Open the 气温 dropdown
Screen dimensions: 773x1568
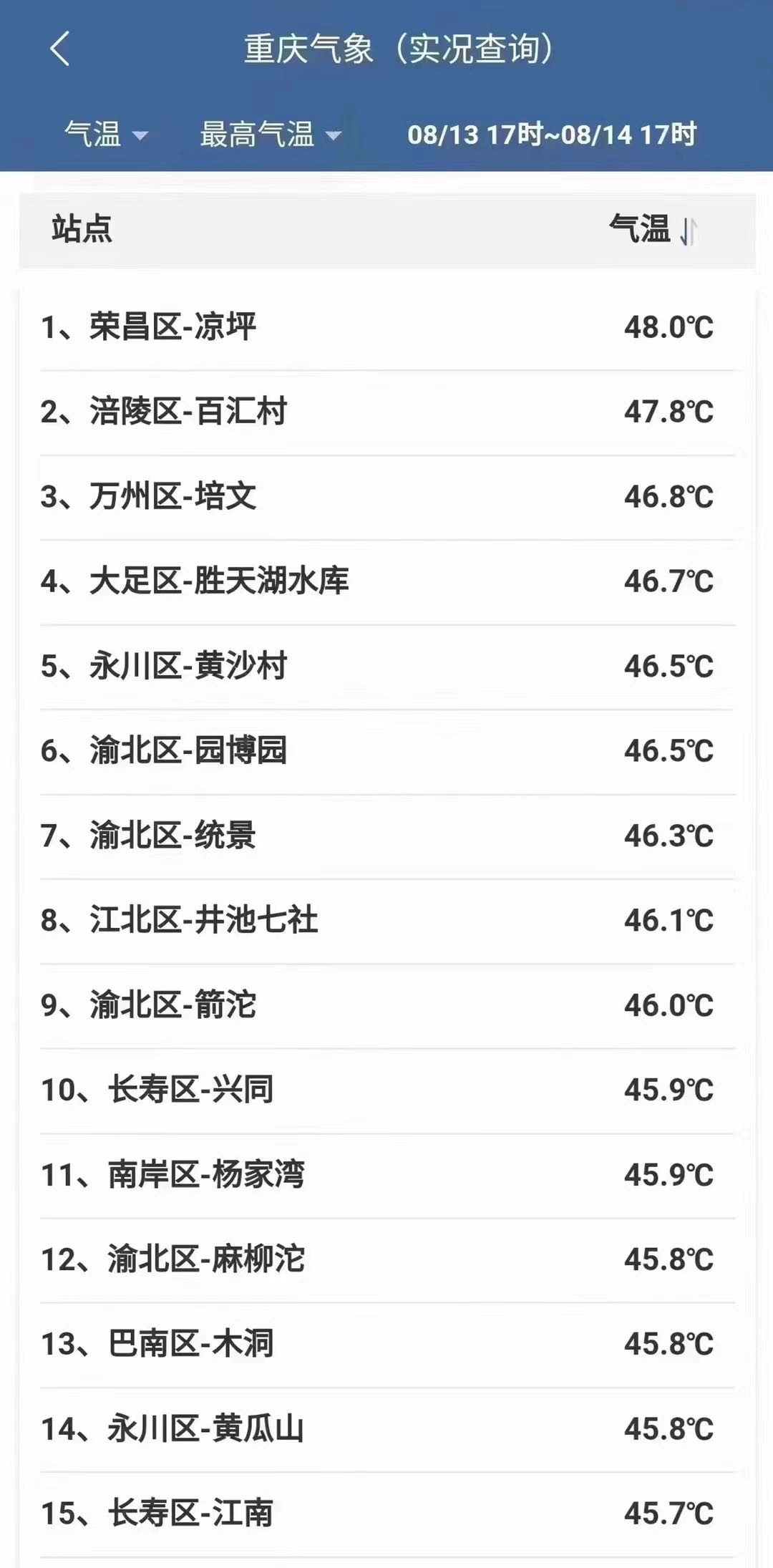(107, 134)
